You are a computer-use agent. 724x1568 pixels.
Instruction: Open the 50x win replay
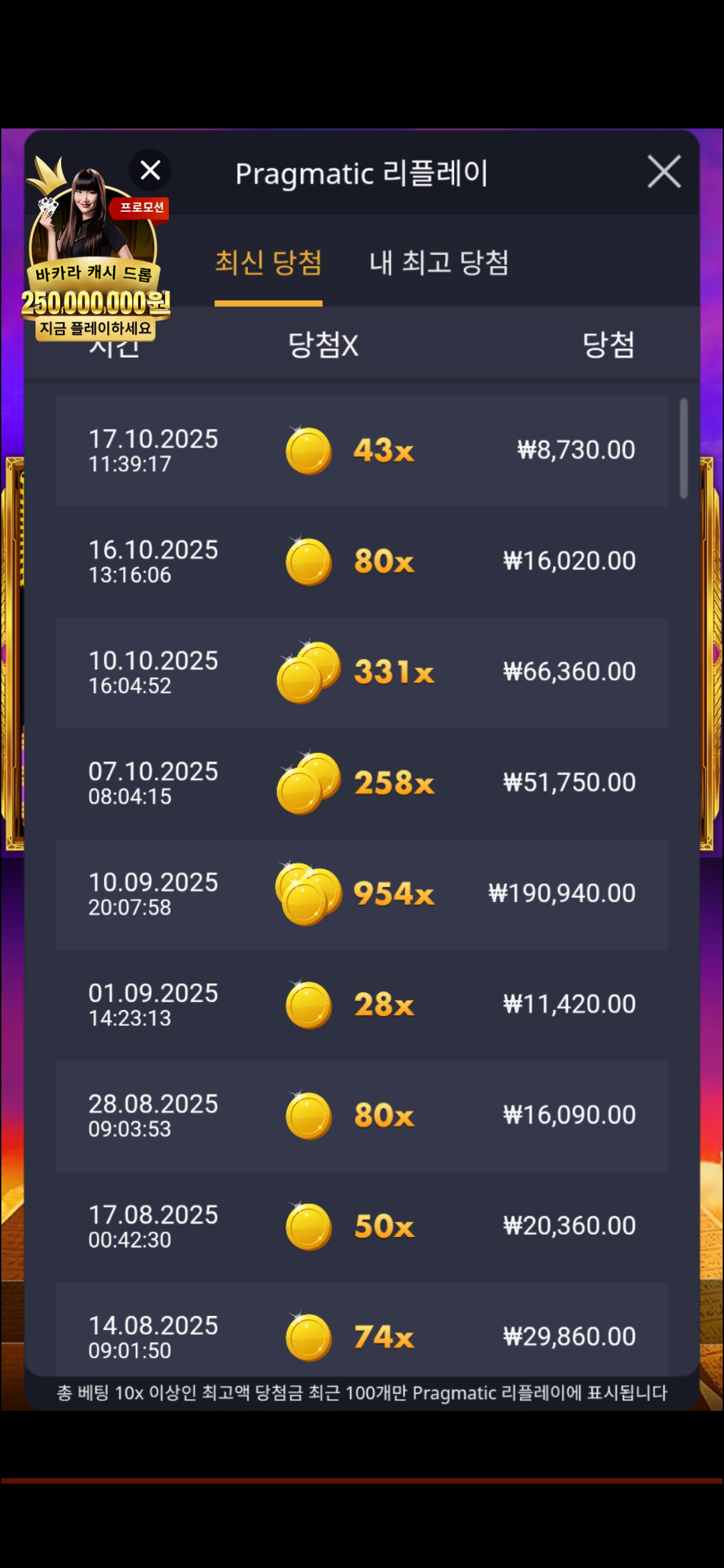pyautogui.click(x=362, y=1226)
